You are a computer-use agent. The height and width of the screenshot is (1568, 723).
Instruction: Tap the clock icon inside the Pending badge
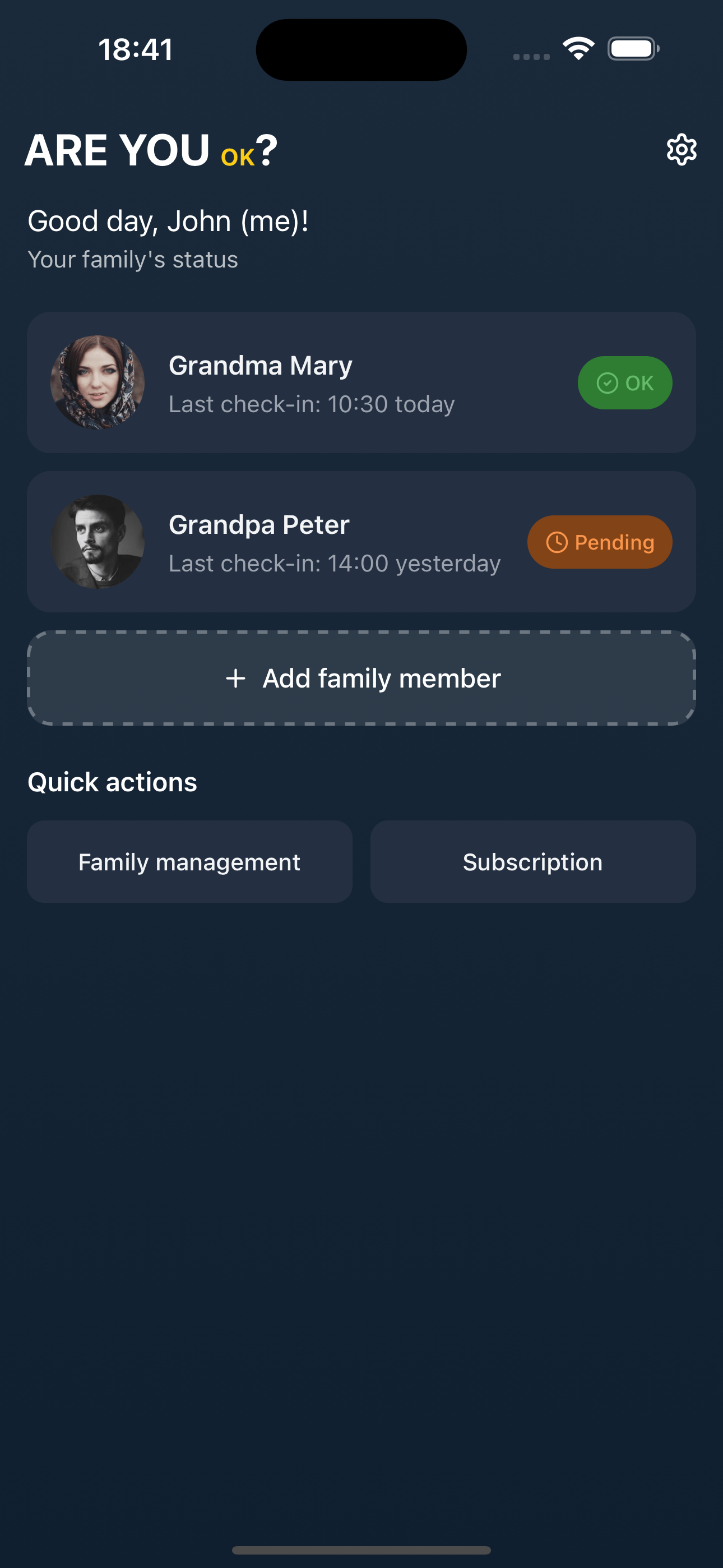click(x=558, y=542)
